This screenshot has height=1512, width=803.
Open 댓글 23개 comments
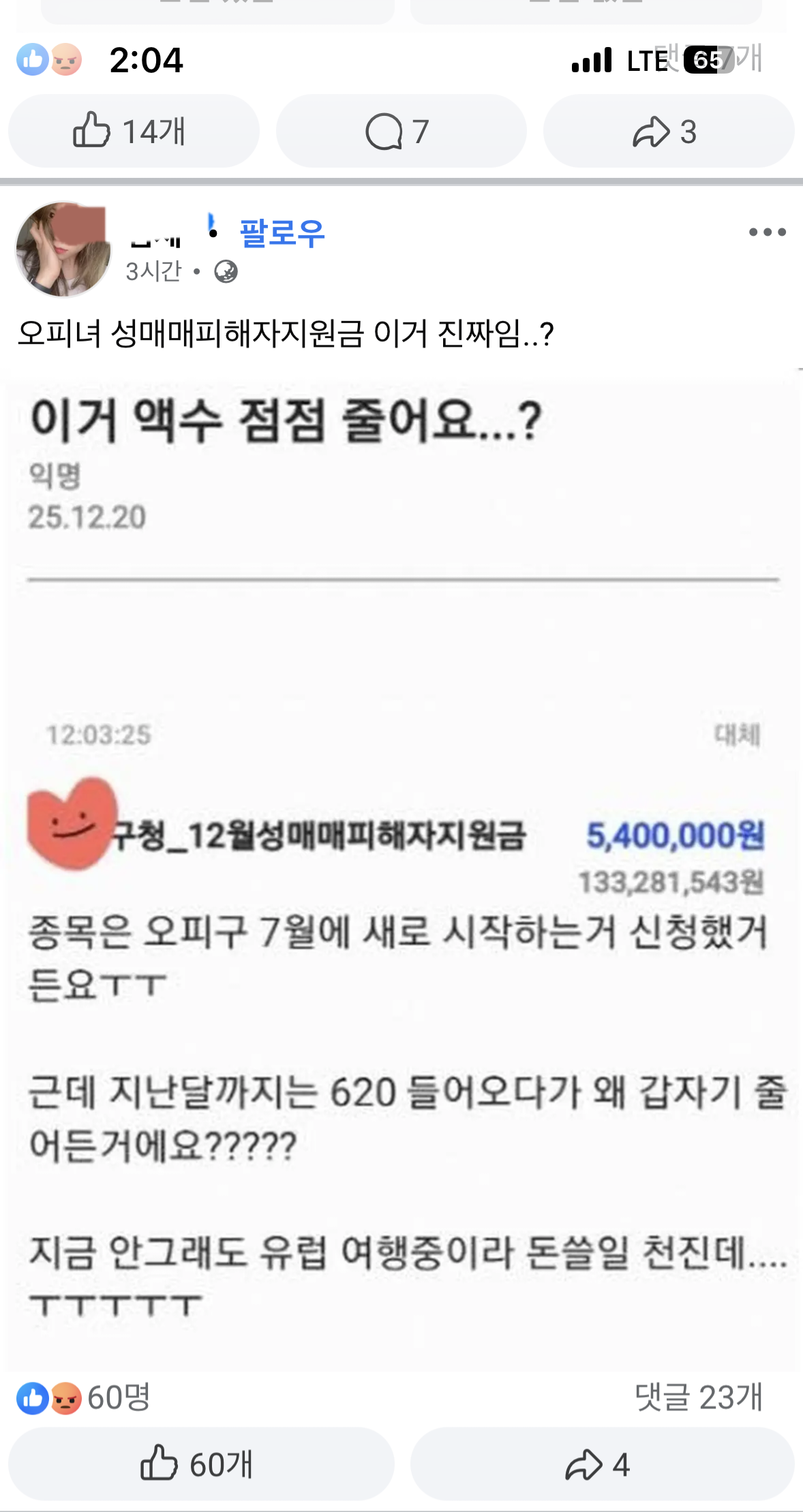(698, 1398)
